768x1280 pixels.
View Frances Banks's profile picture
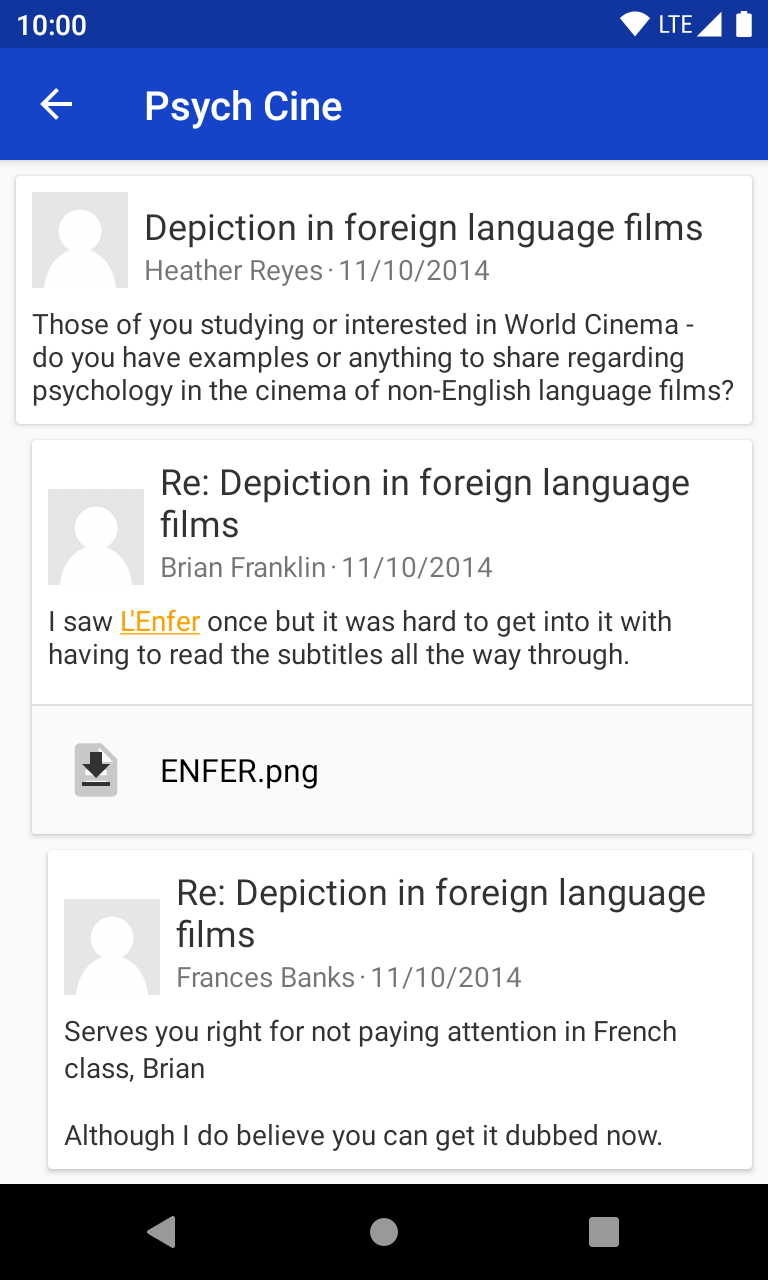coord(112,947)
